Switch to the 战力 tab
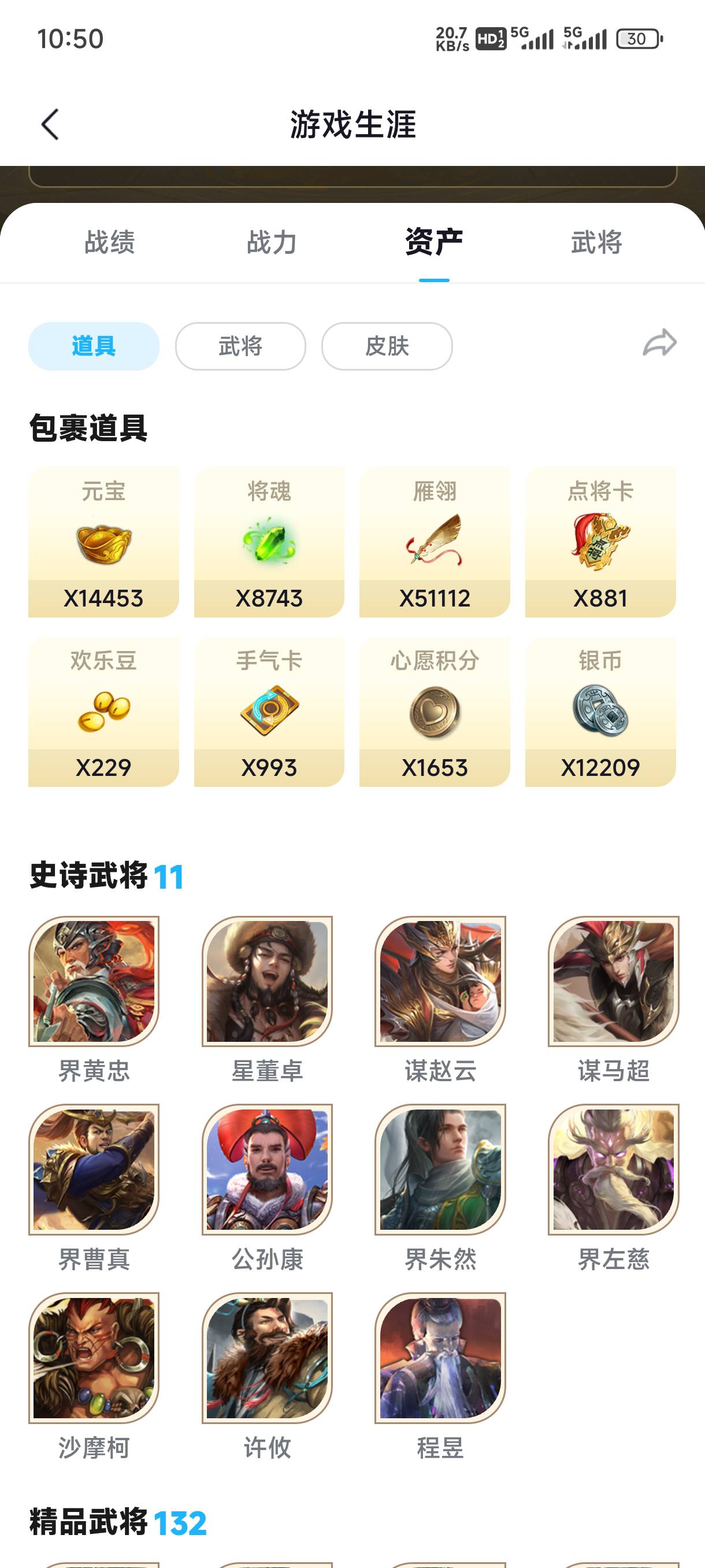This screenshot has height=1568, width=705. point(272,242)
